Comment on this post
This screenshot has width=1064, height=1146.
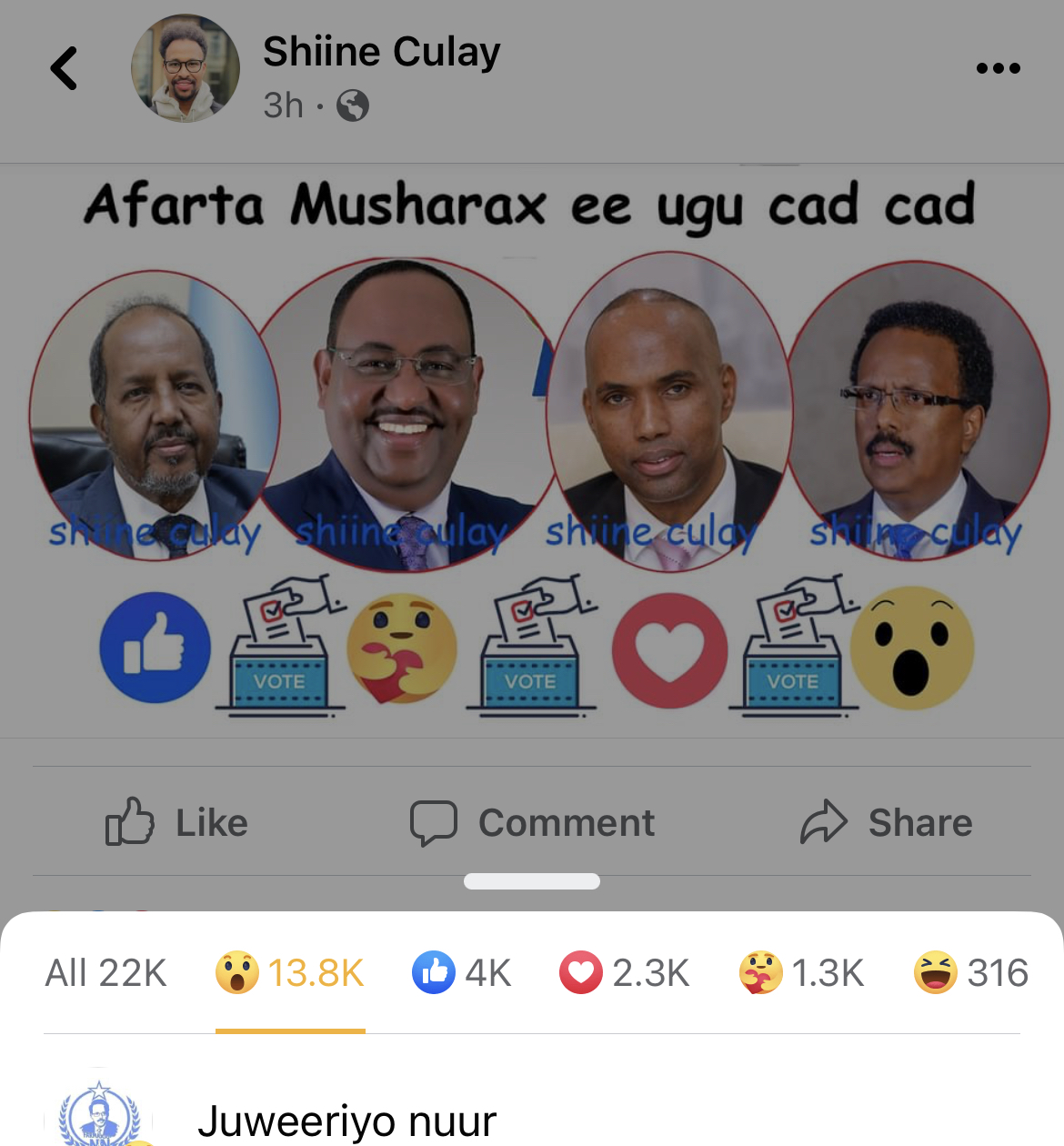pos(532,822)
